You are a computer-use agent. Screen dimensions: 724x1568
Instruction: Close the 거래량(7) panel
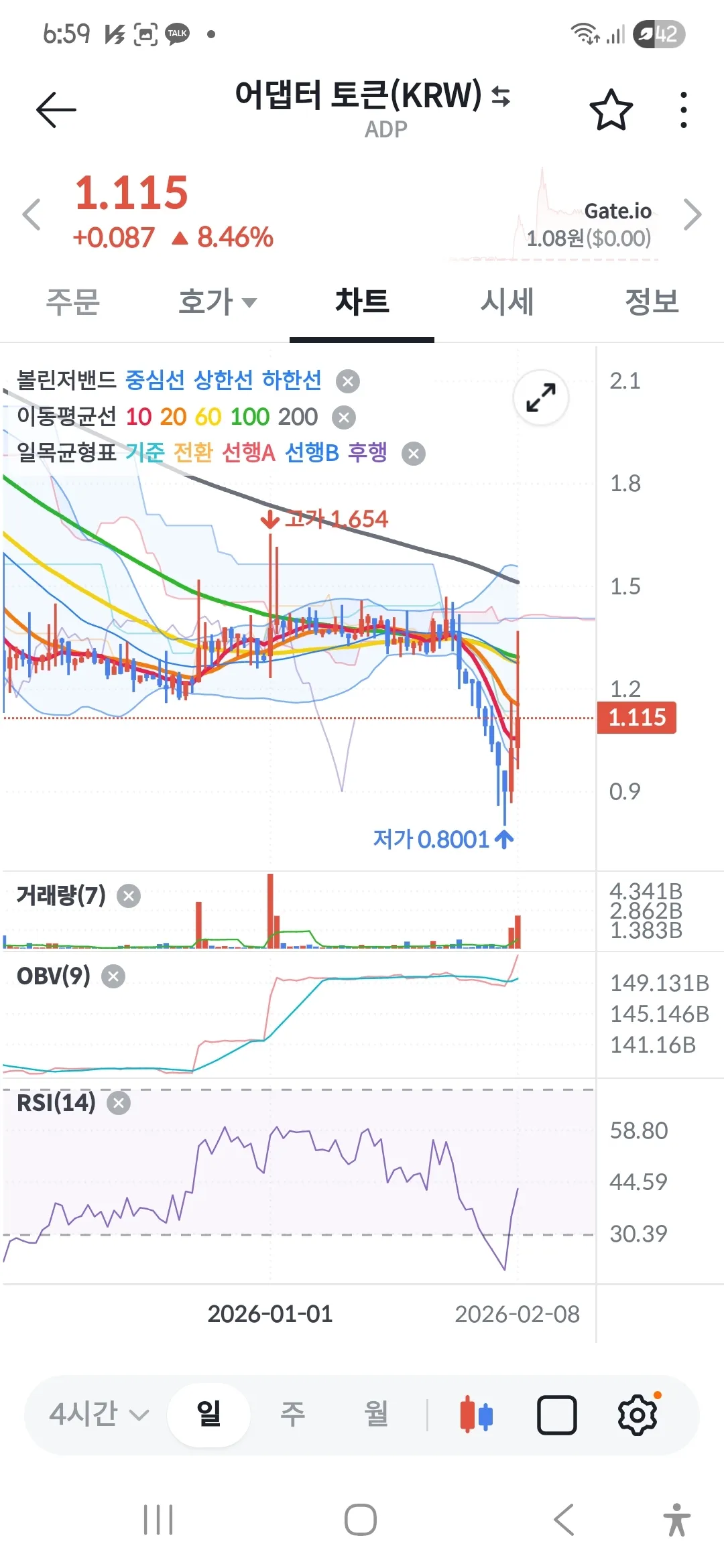(129, 896)
